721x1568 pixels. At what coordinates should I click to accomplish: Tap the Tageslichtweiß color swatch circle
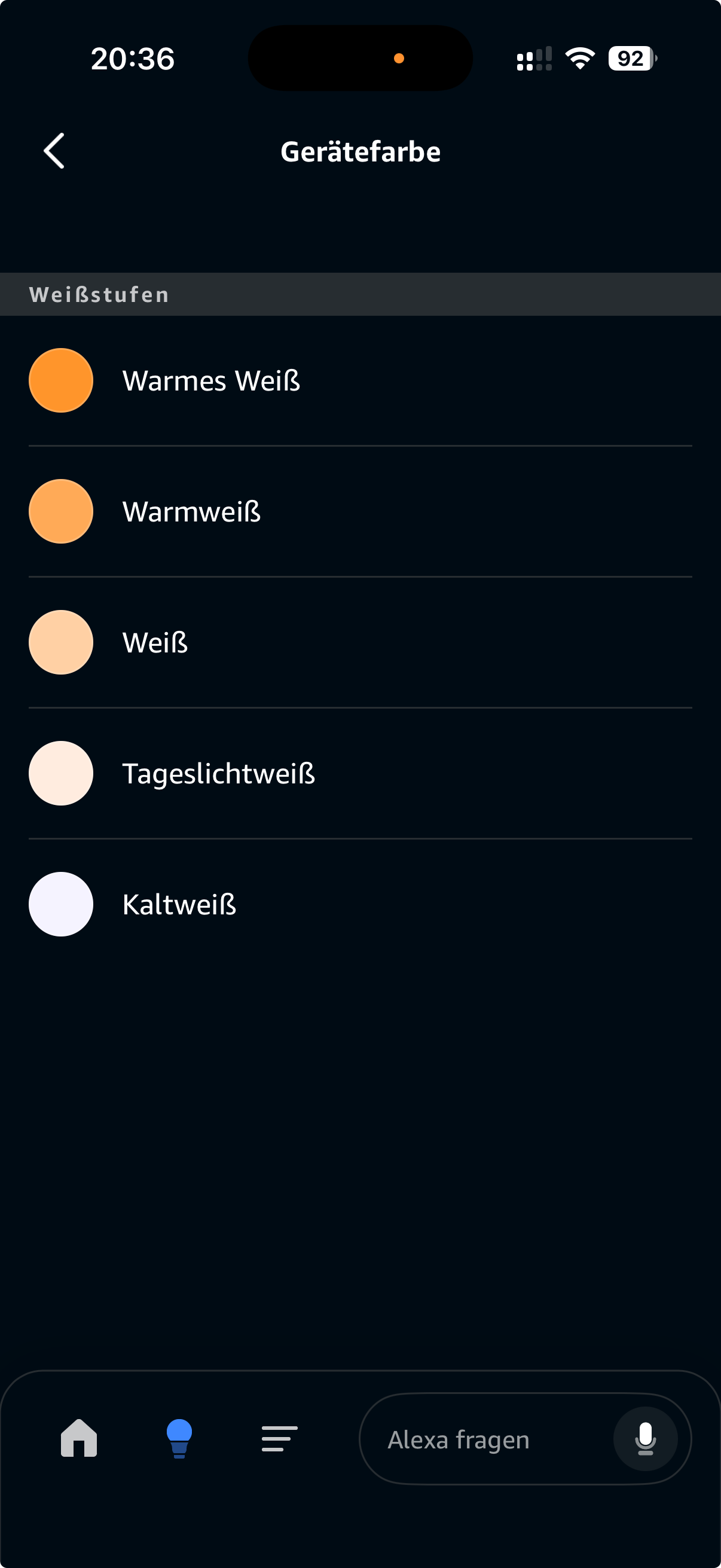61,773
